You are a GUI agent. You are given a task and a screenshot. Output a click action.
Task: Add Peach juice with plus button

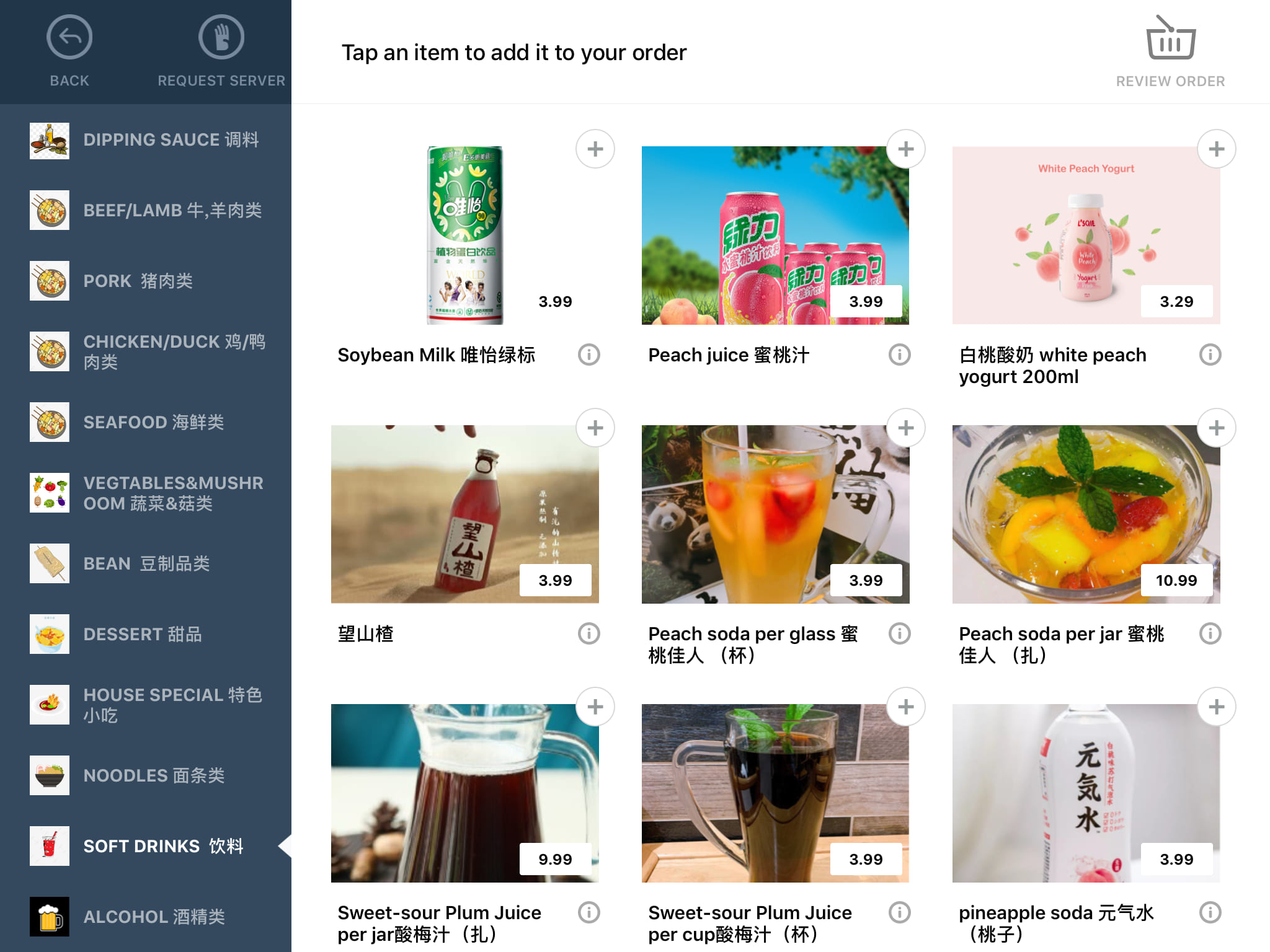(905, 149)
